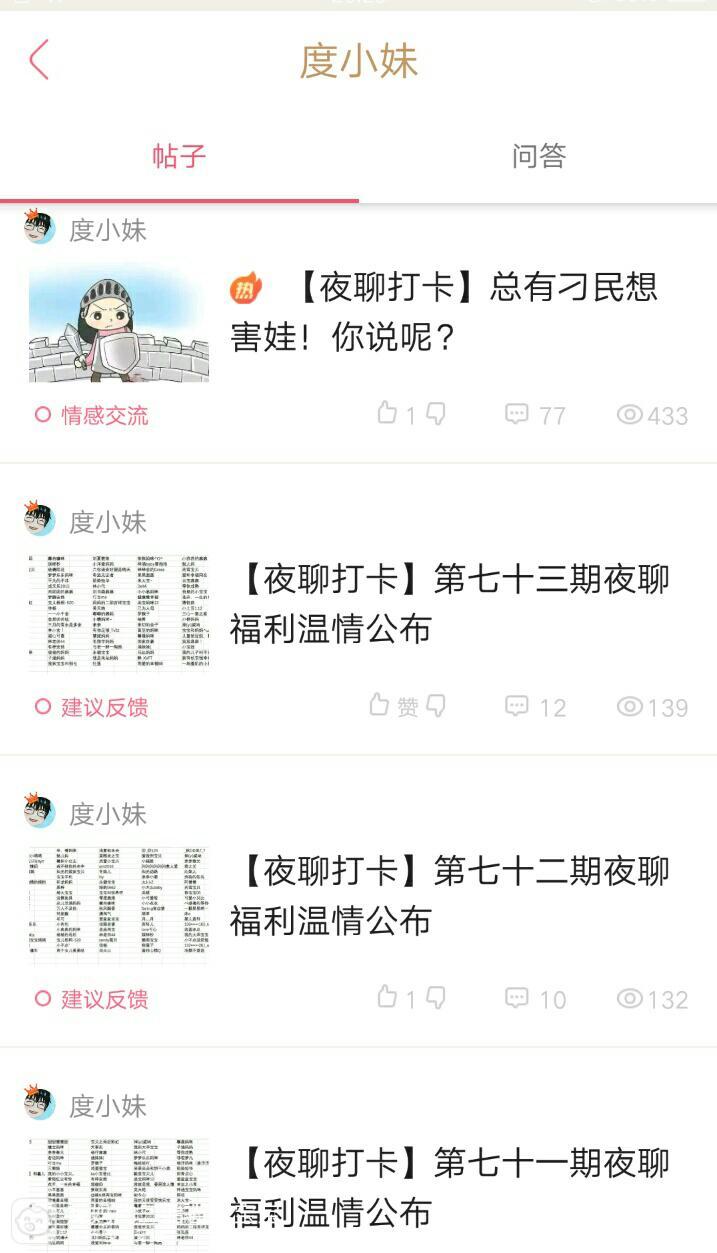Switch to the 问答 tab
This screenshot has height=1253, width=717.
tap(538, 156)
